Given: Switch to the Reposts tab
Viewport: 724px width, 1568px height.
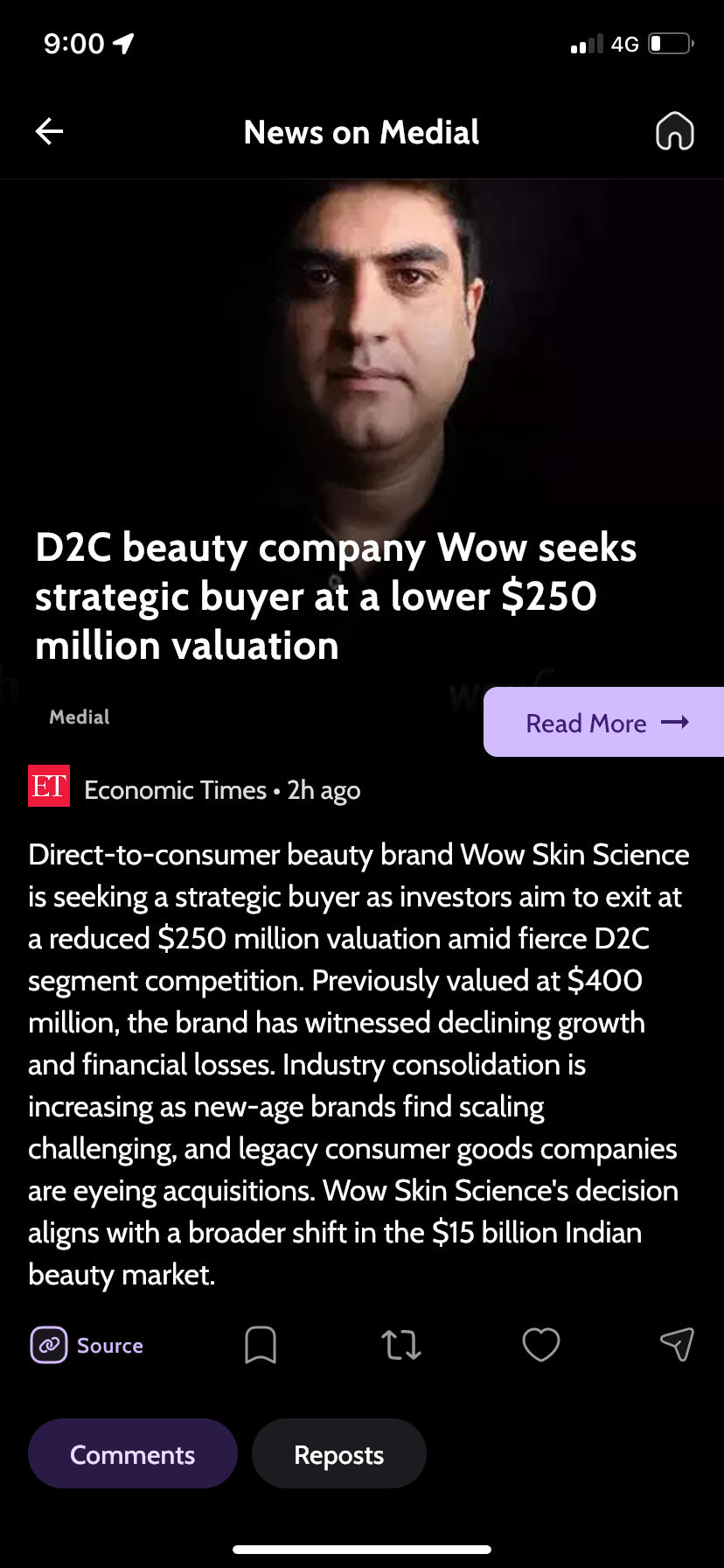Looking at the screenshot, I should coord(339,1454).
